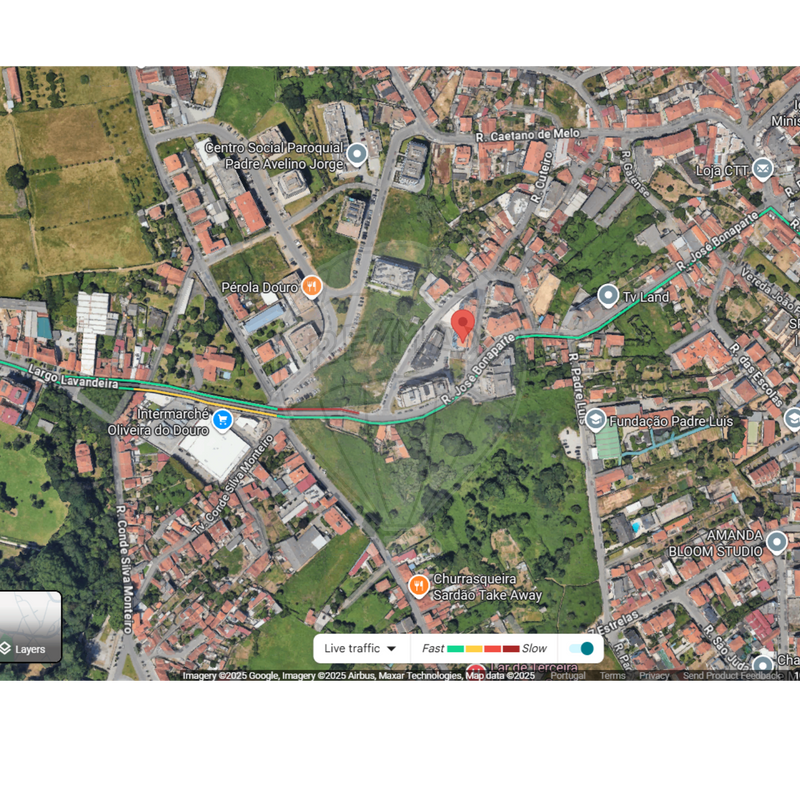Image resolution: width=800 pixels, height=800 pixels.
Task: Open the Layers map type switcher
Action: coord(30,627)
